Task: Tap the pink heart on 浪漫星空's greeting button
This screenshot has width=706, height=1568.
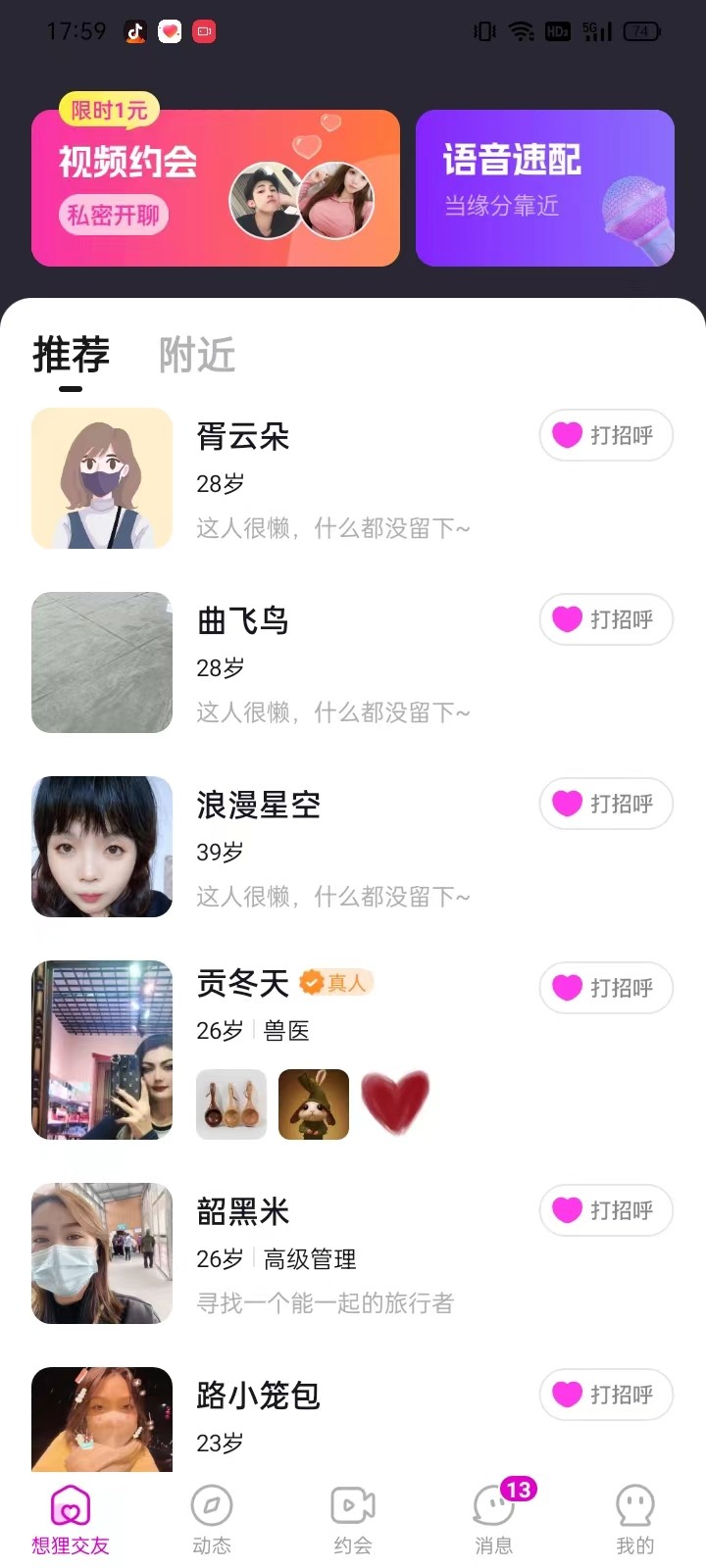Action: pyautogui.click(x=567, y=804)
